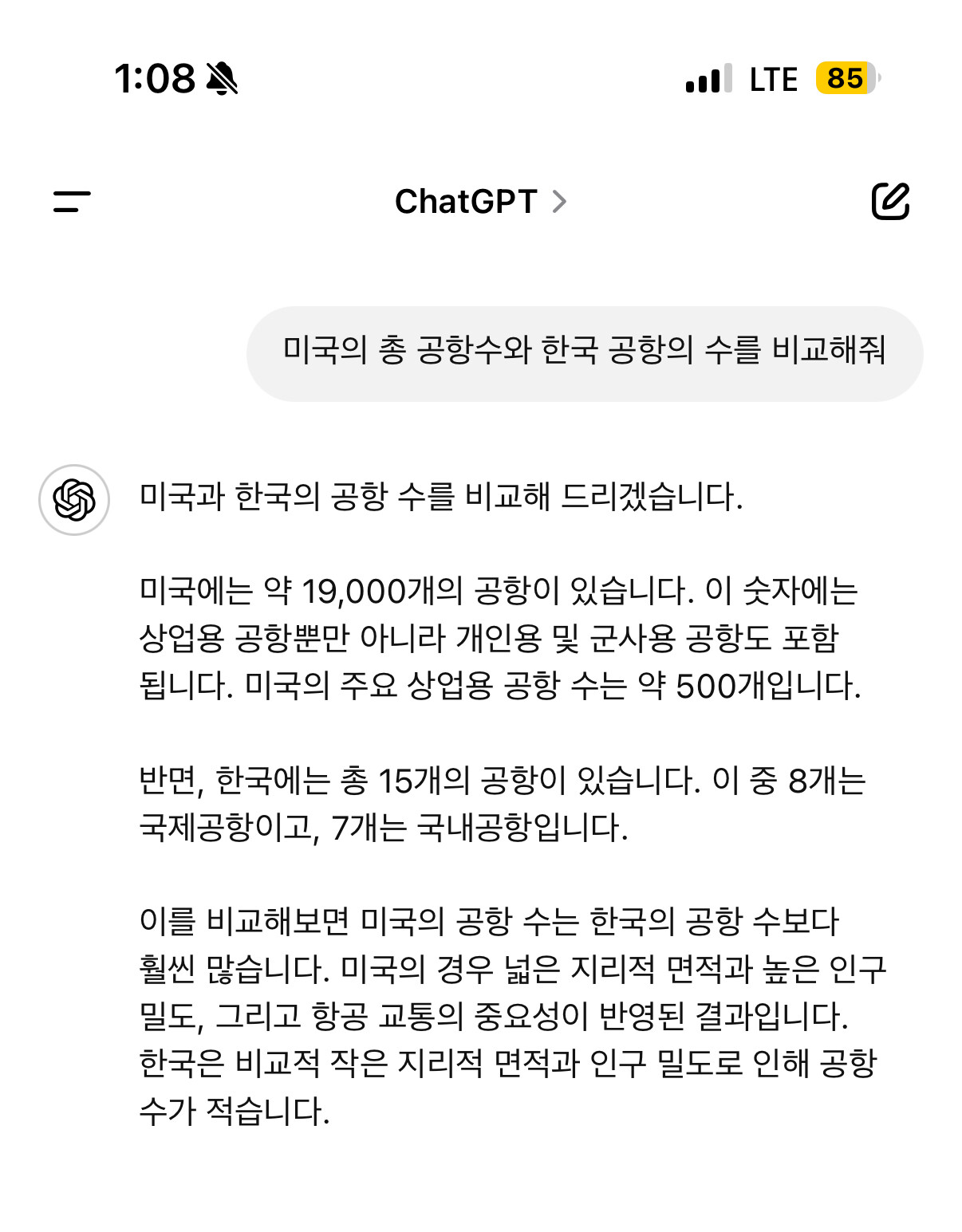
Task: Open the sidebar menu button
Action: [72, 201]
